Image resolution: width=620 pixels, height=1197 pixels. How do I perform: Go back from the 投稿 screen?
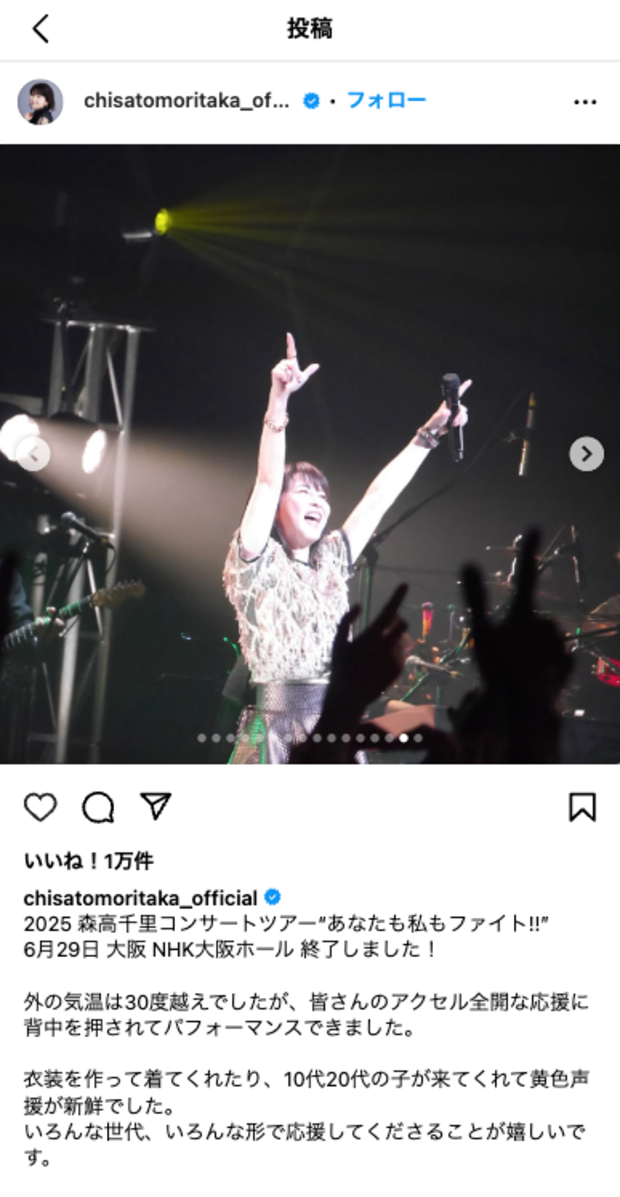(40, 29)
